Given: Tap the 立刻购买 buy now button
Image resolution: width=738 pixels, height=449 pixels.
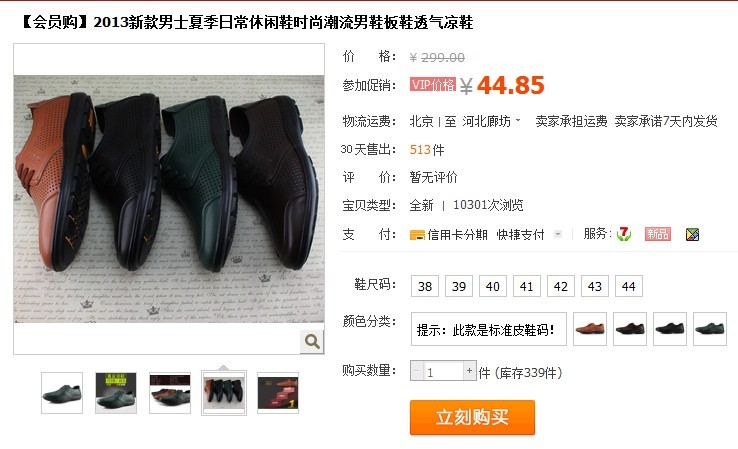Looking at the screenshot, I should [472, 417].
